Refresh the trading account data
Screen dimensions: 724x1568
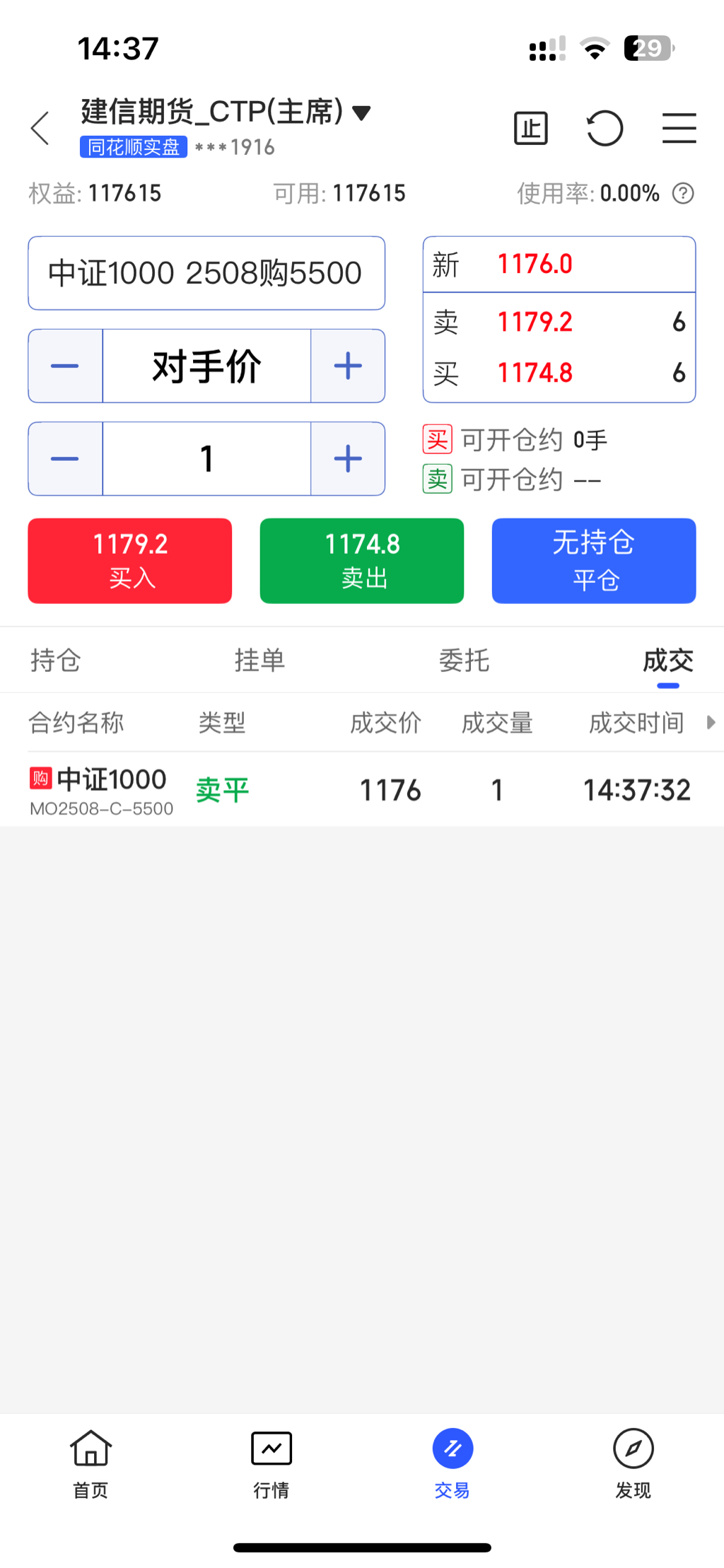[x=605, y=129]
